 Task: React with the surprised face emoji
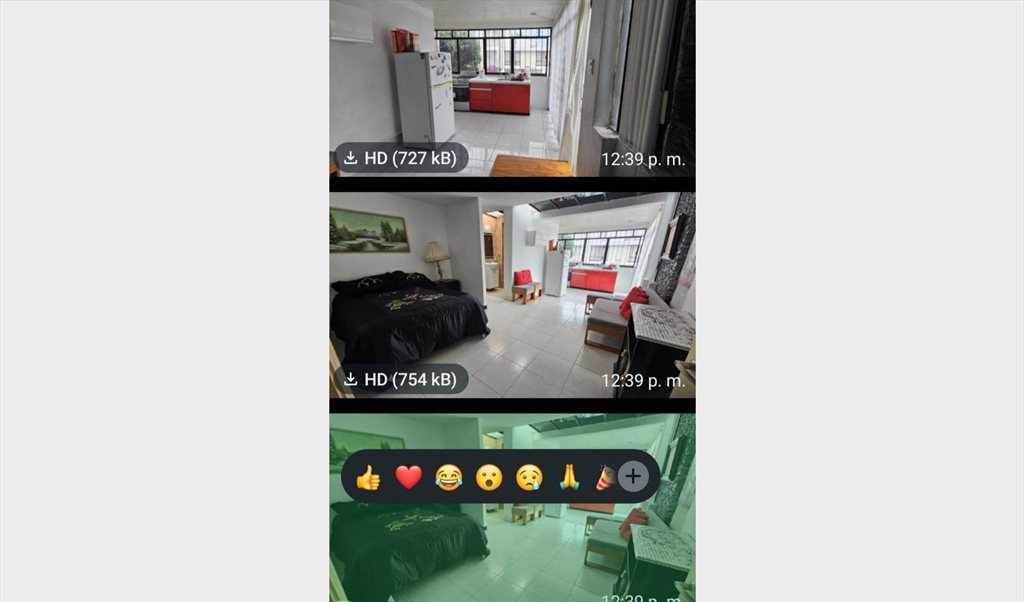pyautogui.click(x=488, y=478)
